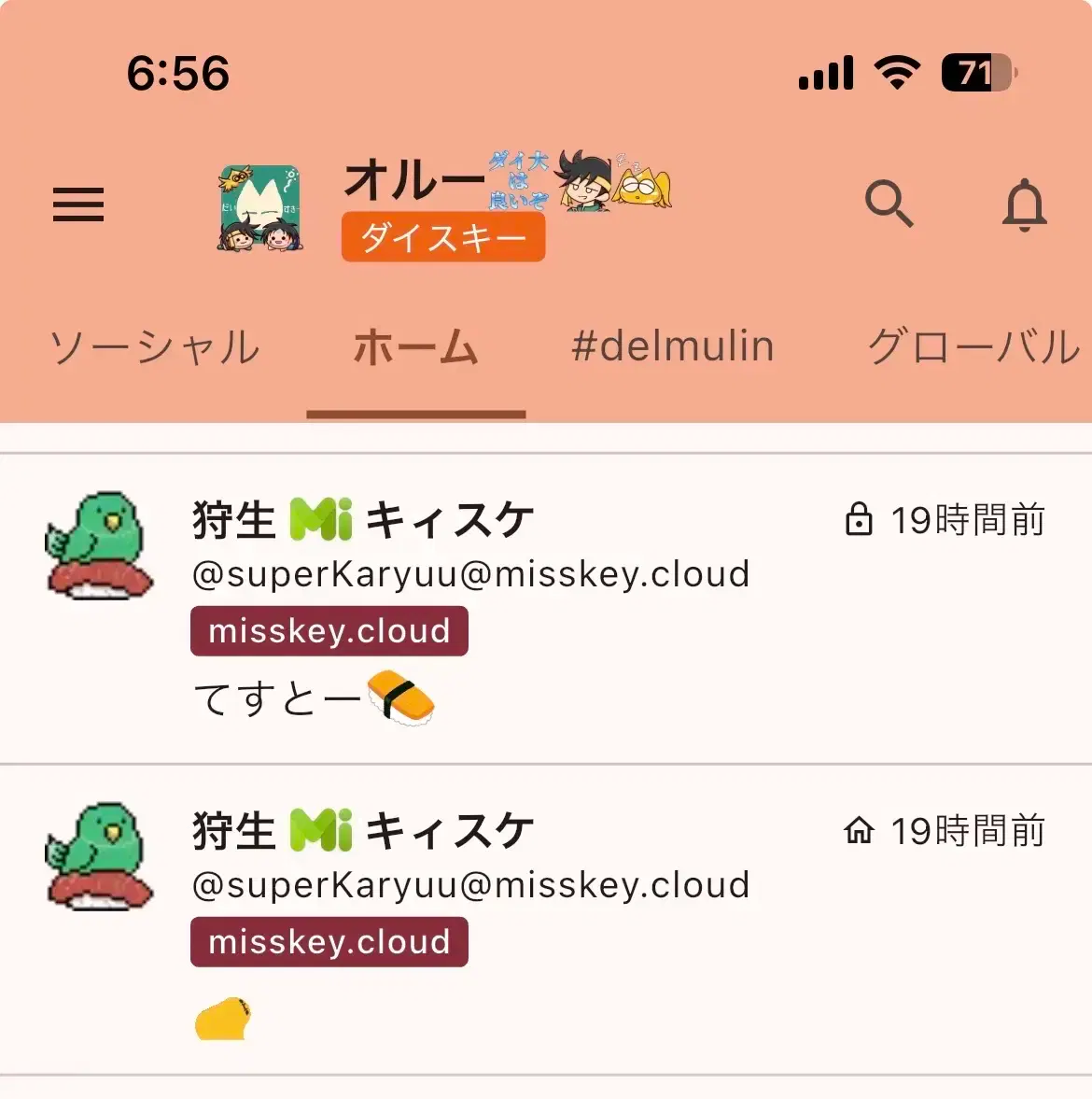Open the search magnifier
This screenshot has height=1099, width=1092.
(x=888, y=204)
